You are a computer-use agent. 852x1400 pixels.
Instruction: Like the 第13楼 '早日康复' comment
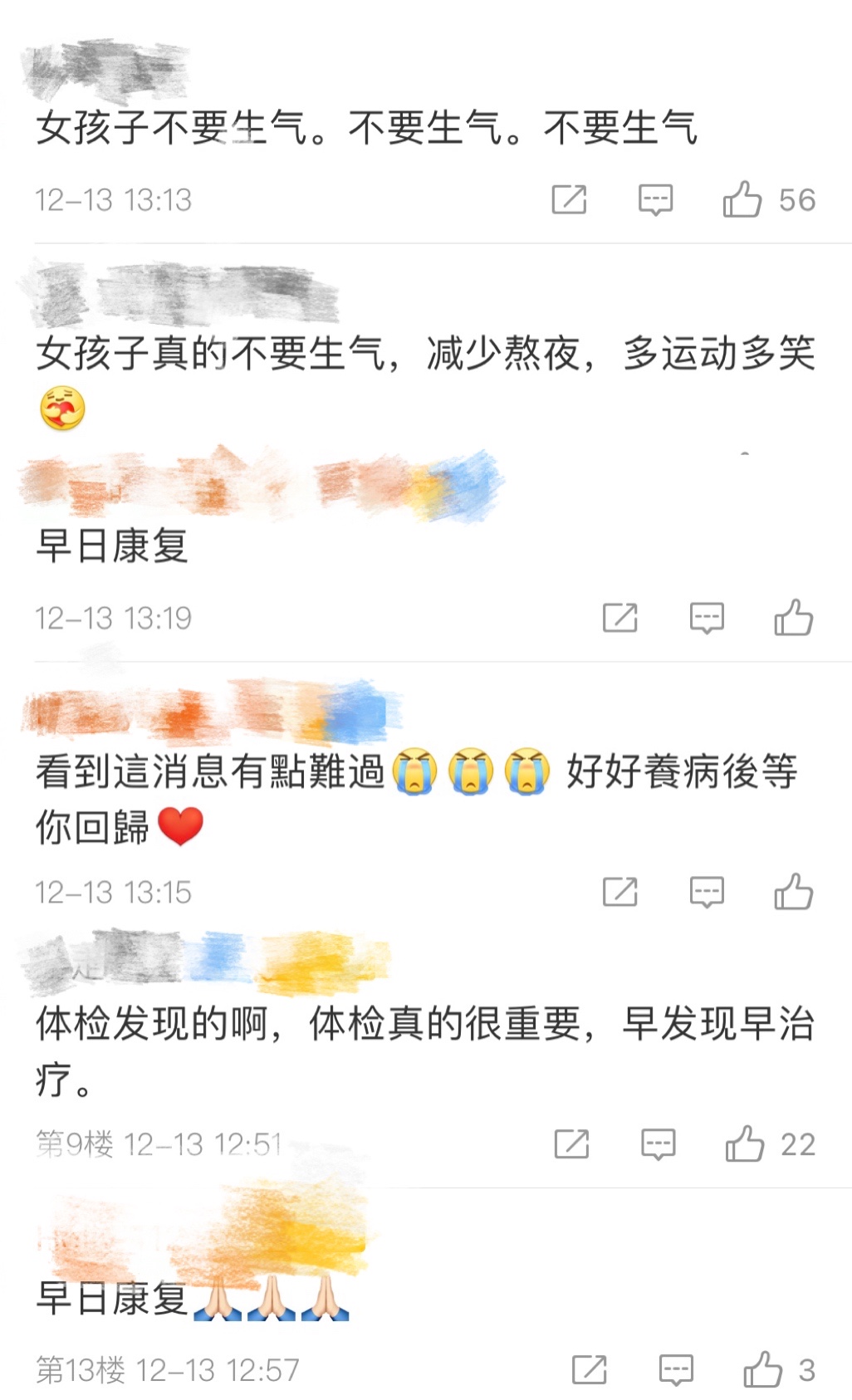click(x=762, y=1370)
